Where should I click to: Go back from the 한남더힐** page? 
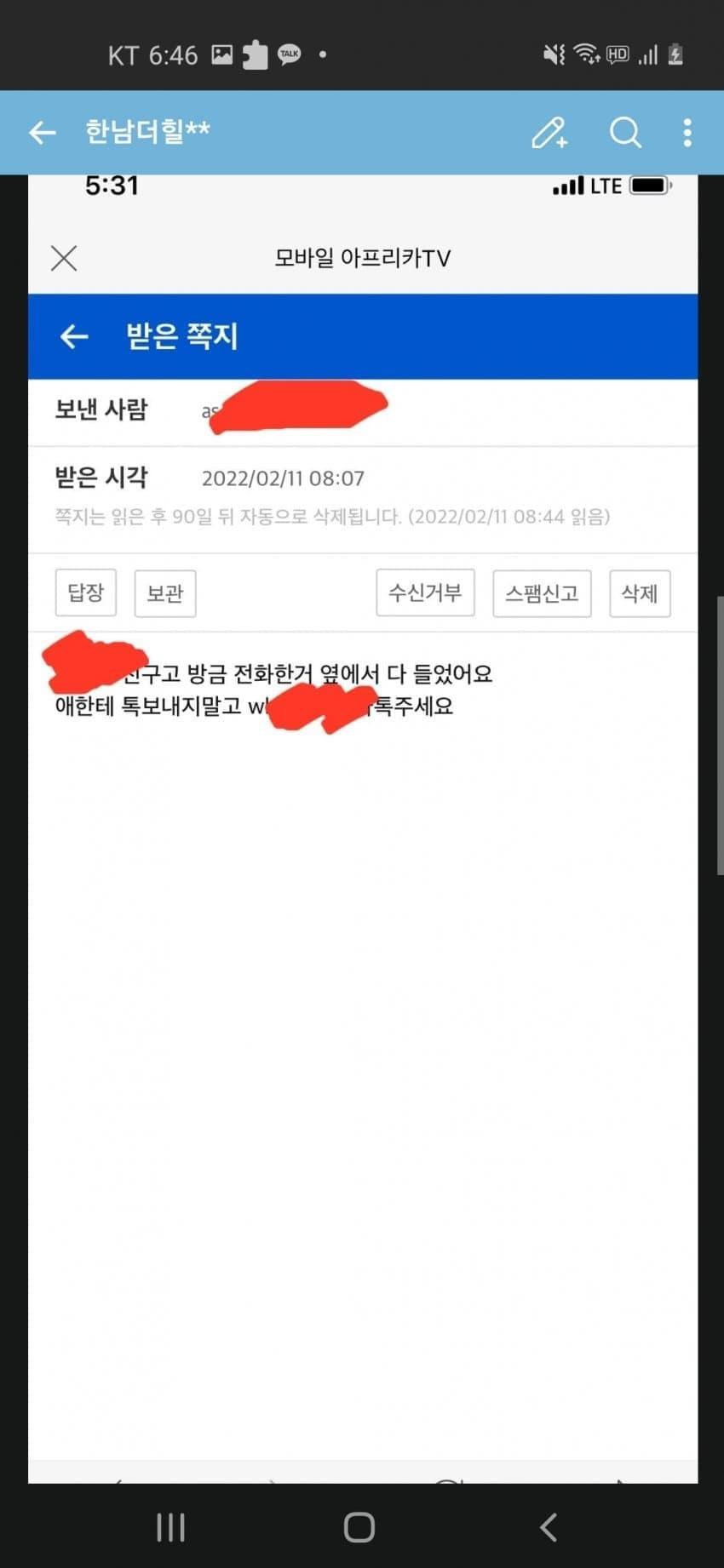tap(42, 132)
